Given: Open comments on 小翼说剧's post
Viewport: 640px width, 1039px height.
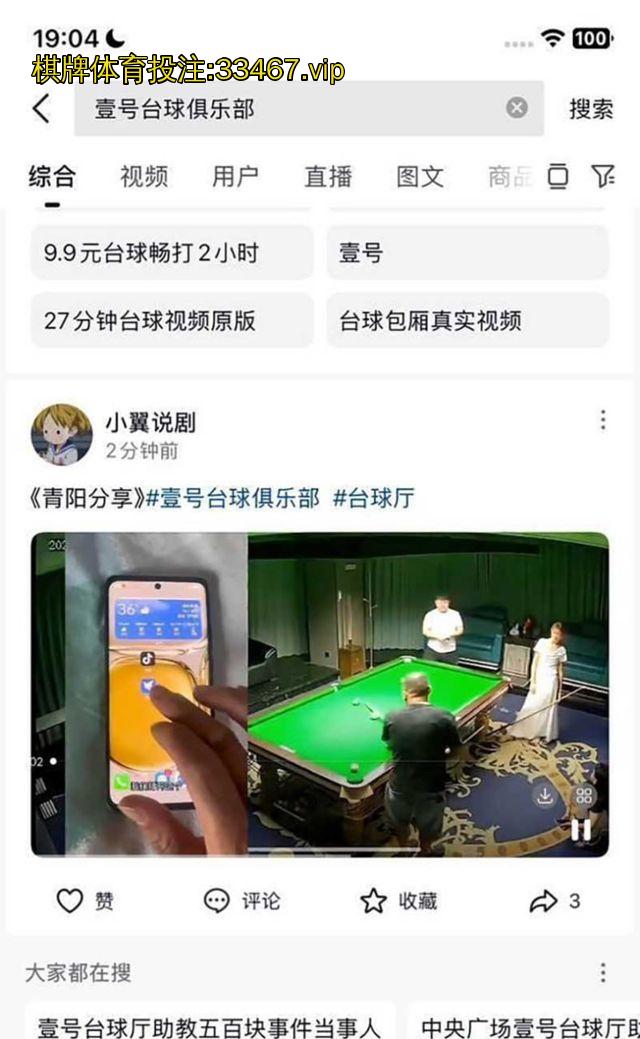Looking at the screenshot, I should 242,901.
